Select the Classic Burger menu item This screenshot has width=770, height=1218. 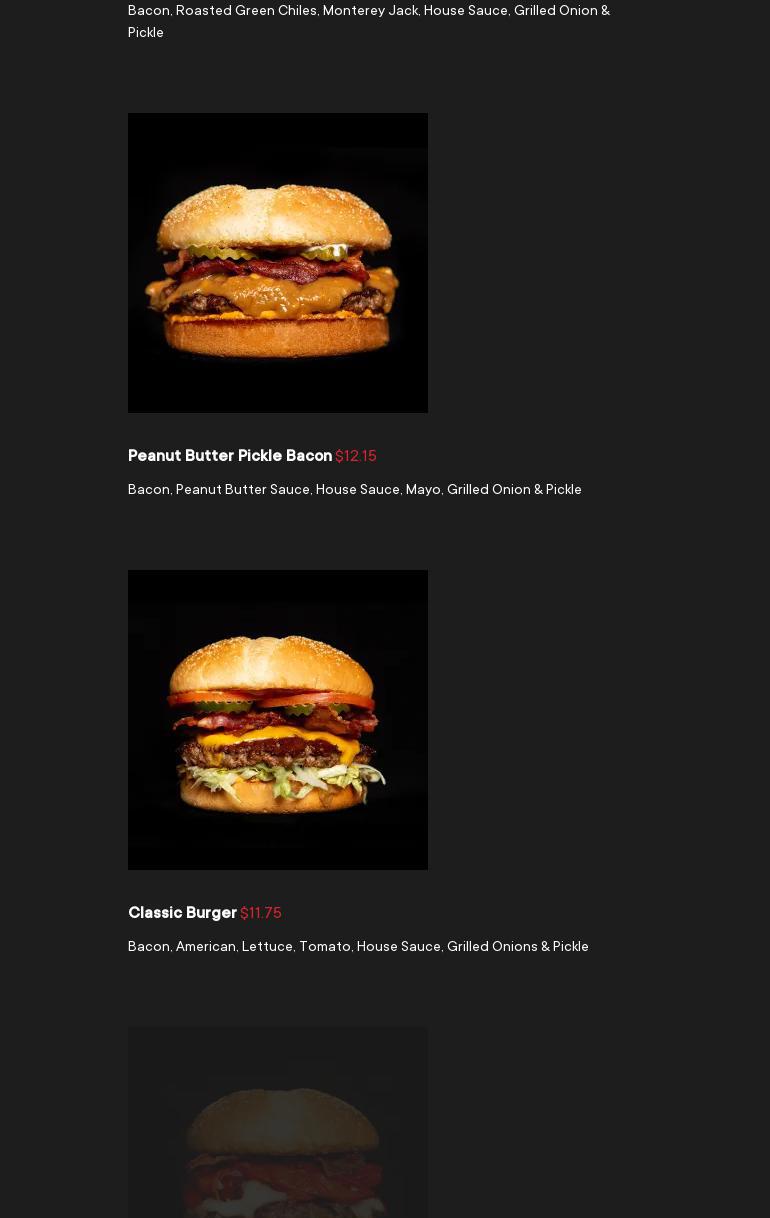182,912
